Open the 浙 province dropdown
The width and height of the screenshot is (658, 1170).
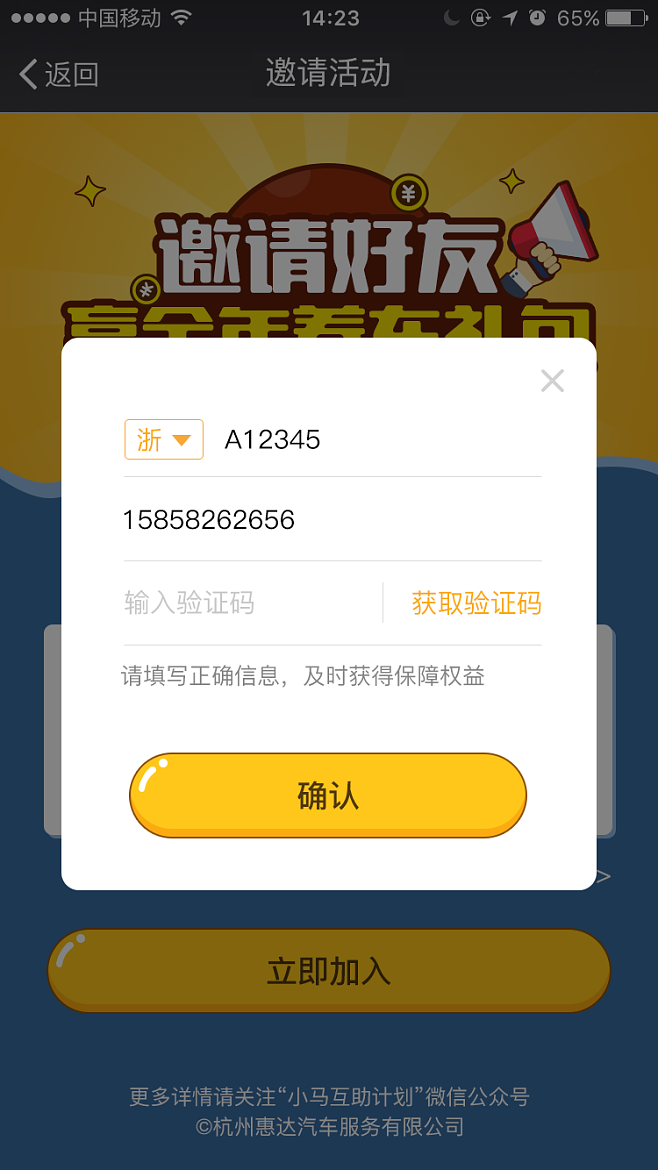tap(164, 440)
